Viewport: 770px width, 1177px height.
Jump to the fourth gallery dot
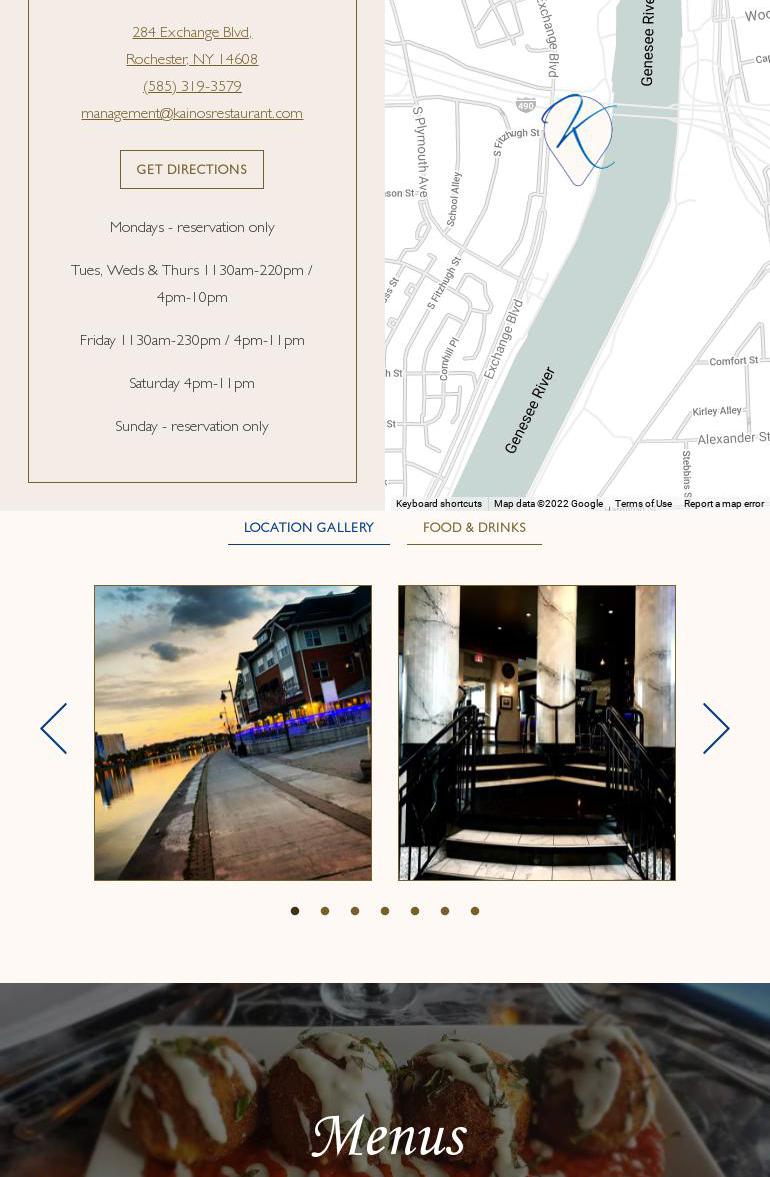coord(385,911)
